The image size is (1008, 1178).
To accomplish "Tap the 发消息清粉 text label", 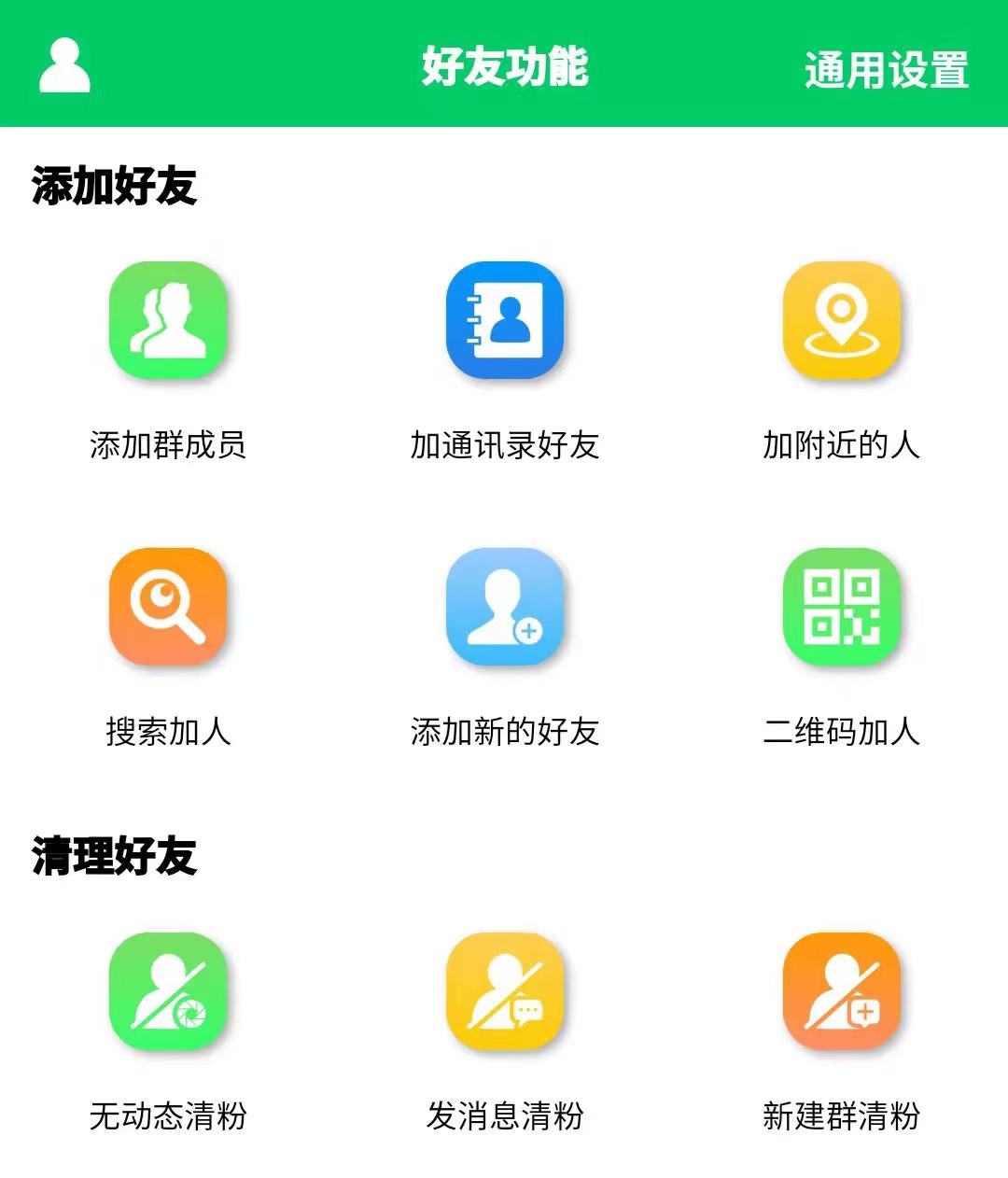I will pyautogui.click(x=504, y=1115).
